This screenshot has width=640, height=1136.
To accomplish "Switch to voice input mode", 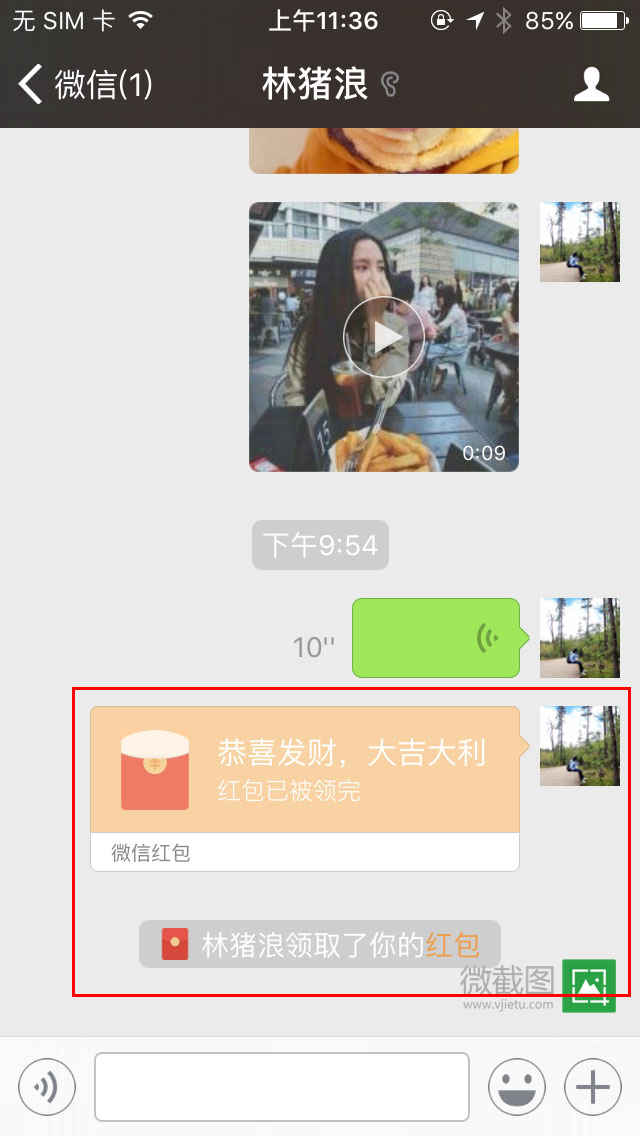I will [47, 1086].
